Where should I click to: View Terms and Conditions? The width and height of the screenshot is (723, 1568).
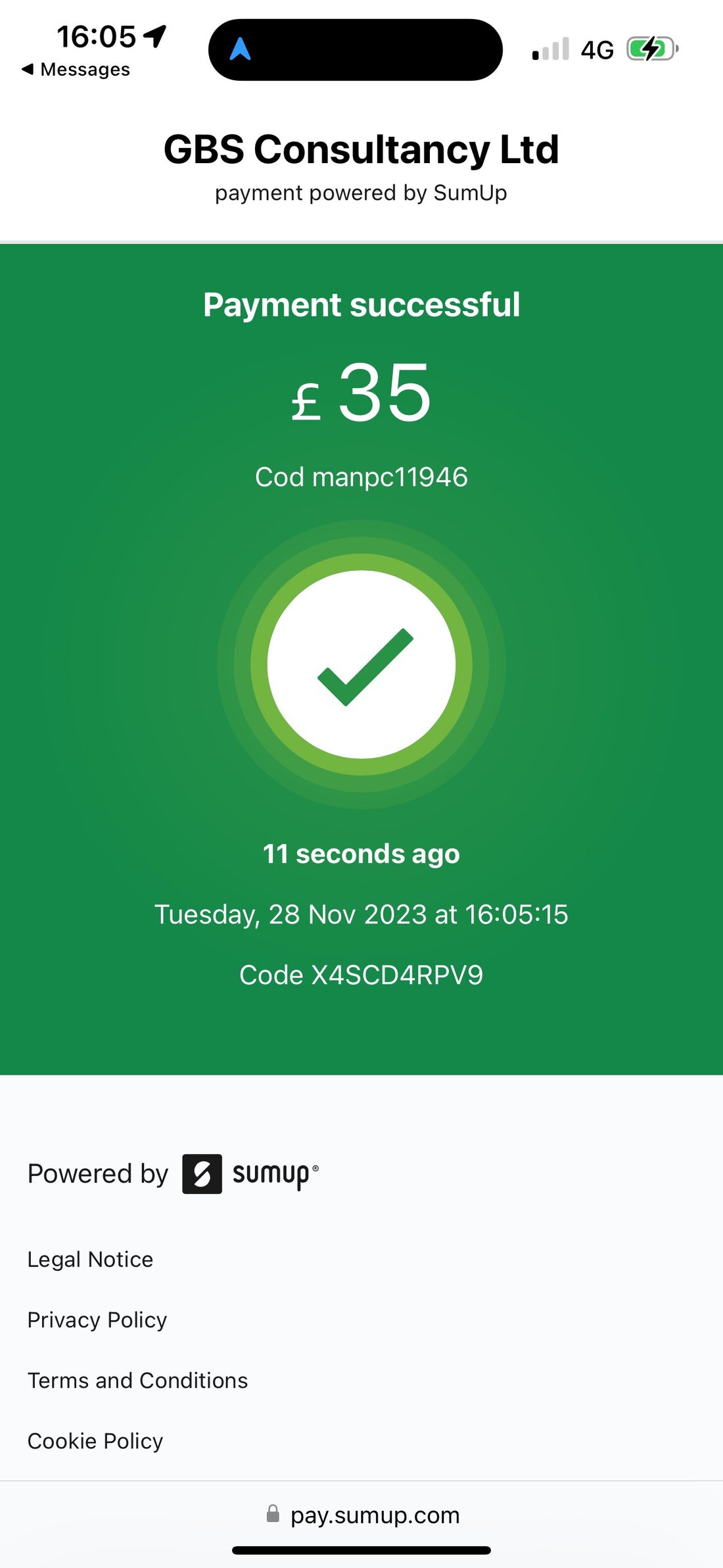[137, 1380]
